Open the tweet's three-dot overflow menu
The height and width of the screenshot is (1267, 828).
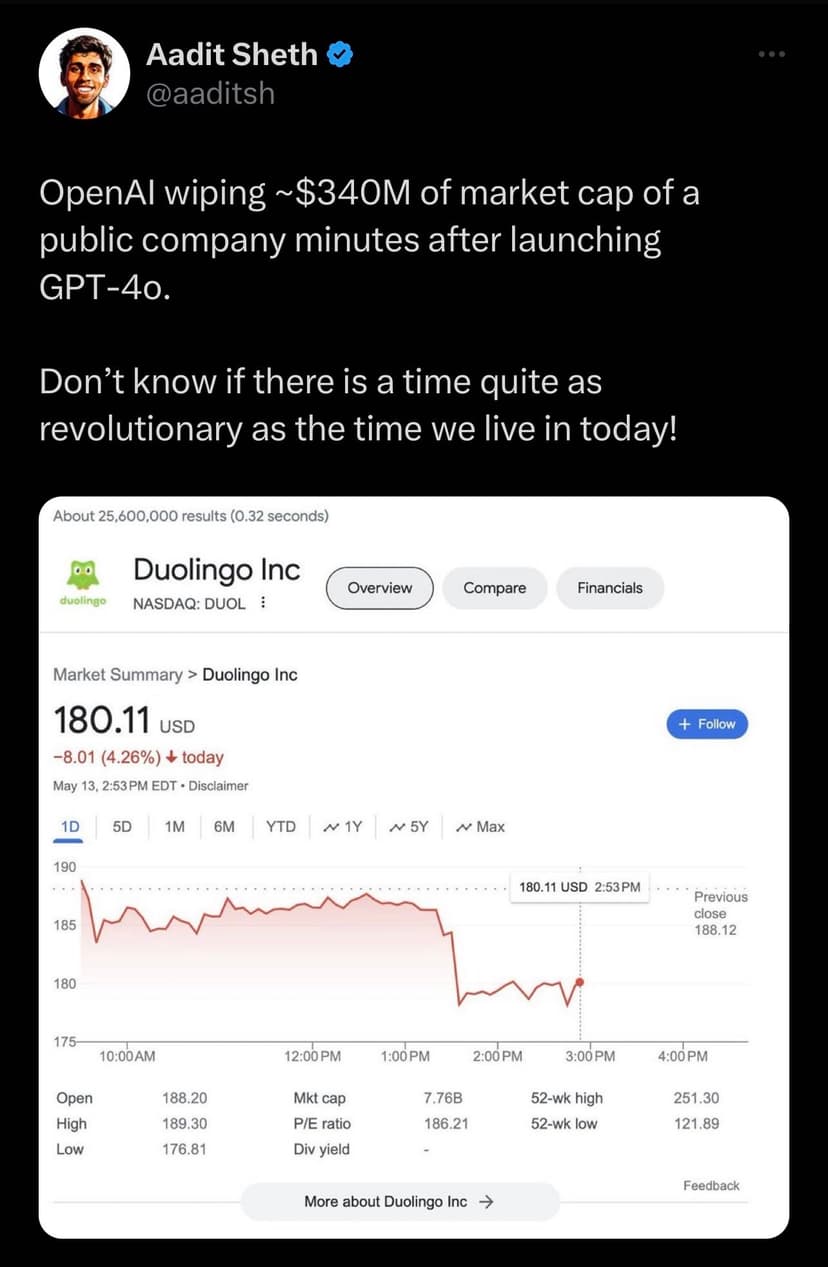tap(771, 53)
